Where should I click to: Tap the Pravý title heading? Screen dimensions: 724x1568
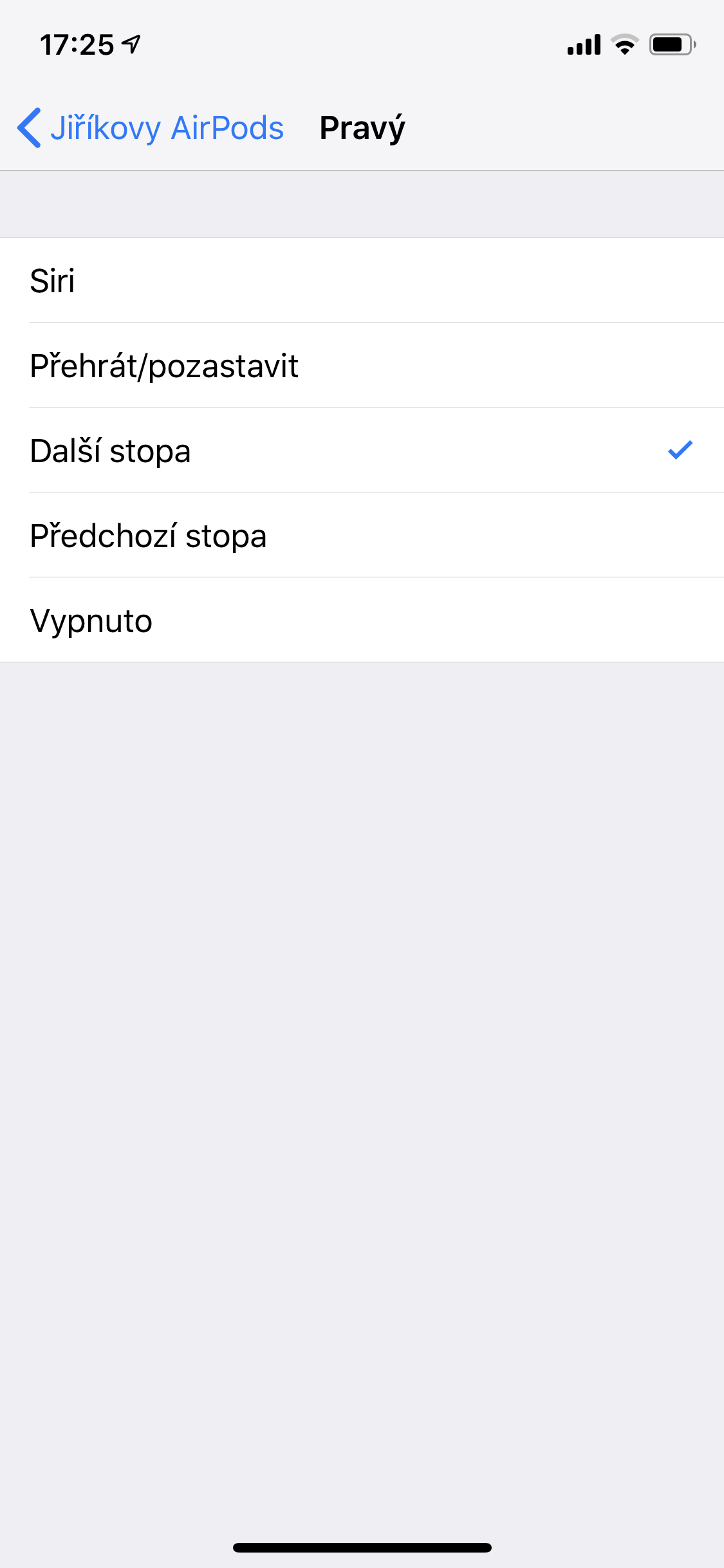[x=362, y=127]
